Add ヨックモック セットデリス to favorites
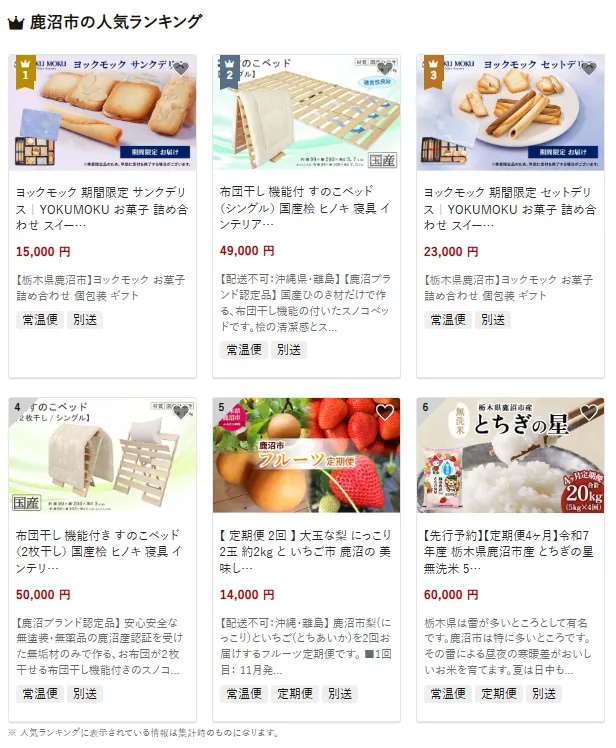 pyautogui.click(x=589, y=69)
